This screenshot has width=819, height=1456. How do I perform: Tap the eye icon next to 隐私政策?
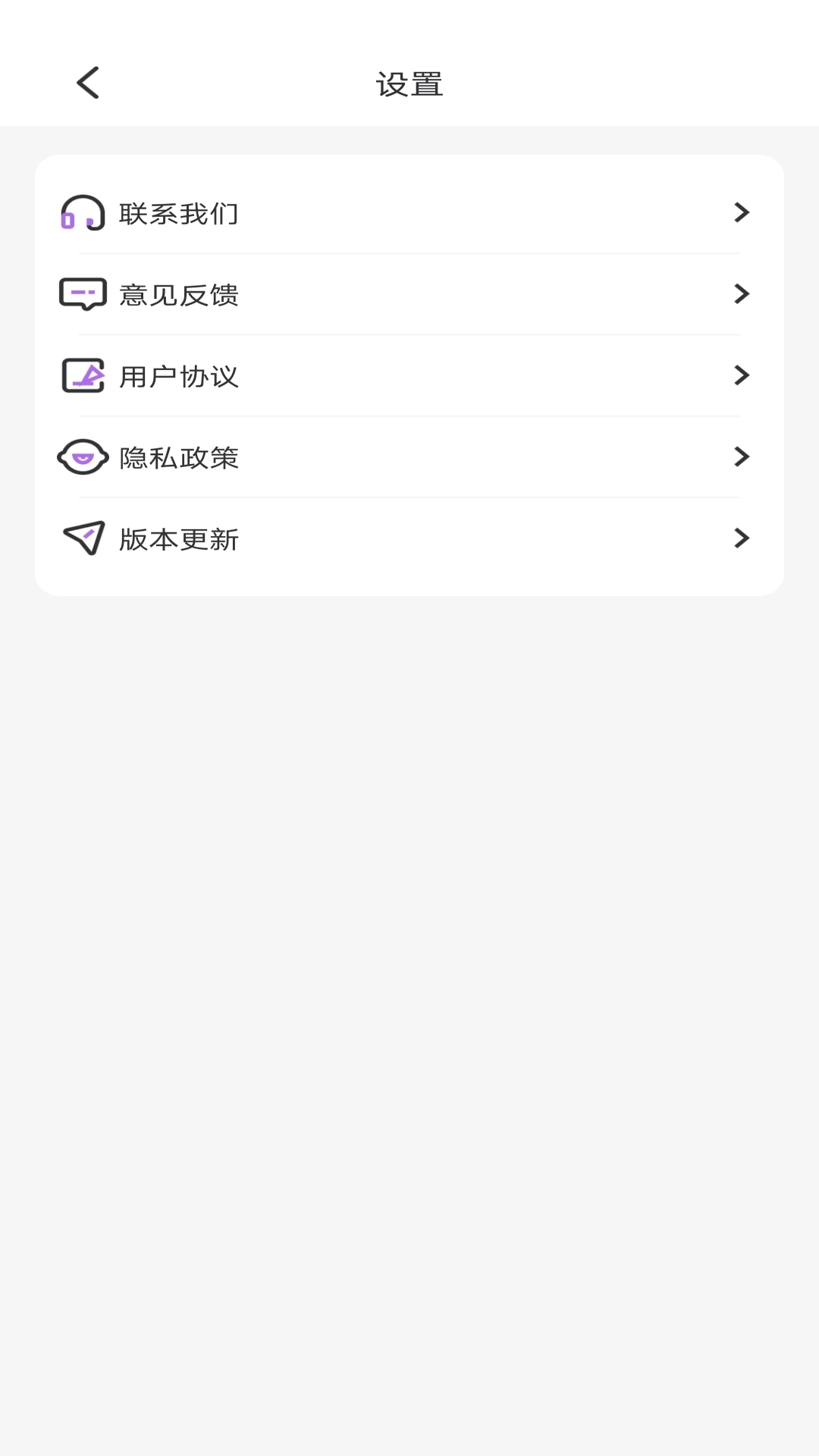point(83,457)
